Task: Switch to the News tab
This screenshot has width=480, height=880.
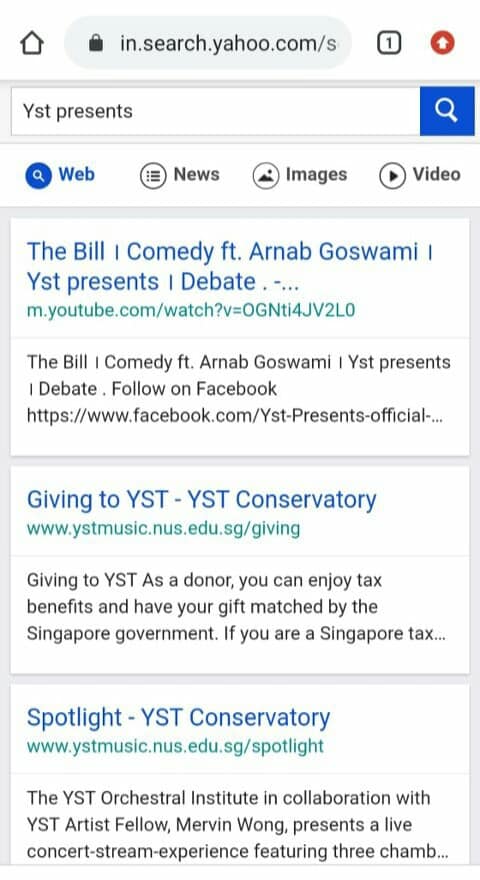Action: click(x=180, y=175)
